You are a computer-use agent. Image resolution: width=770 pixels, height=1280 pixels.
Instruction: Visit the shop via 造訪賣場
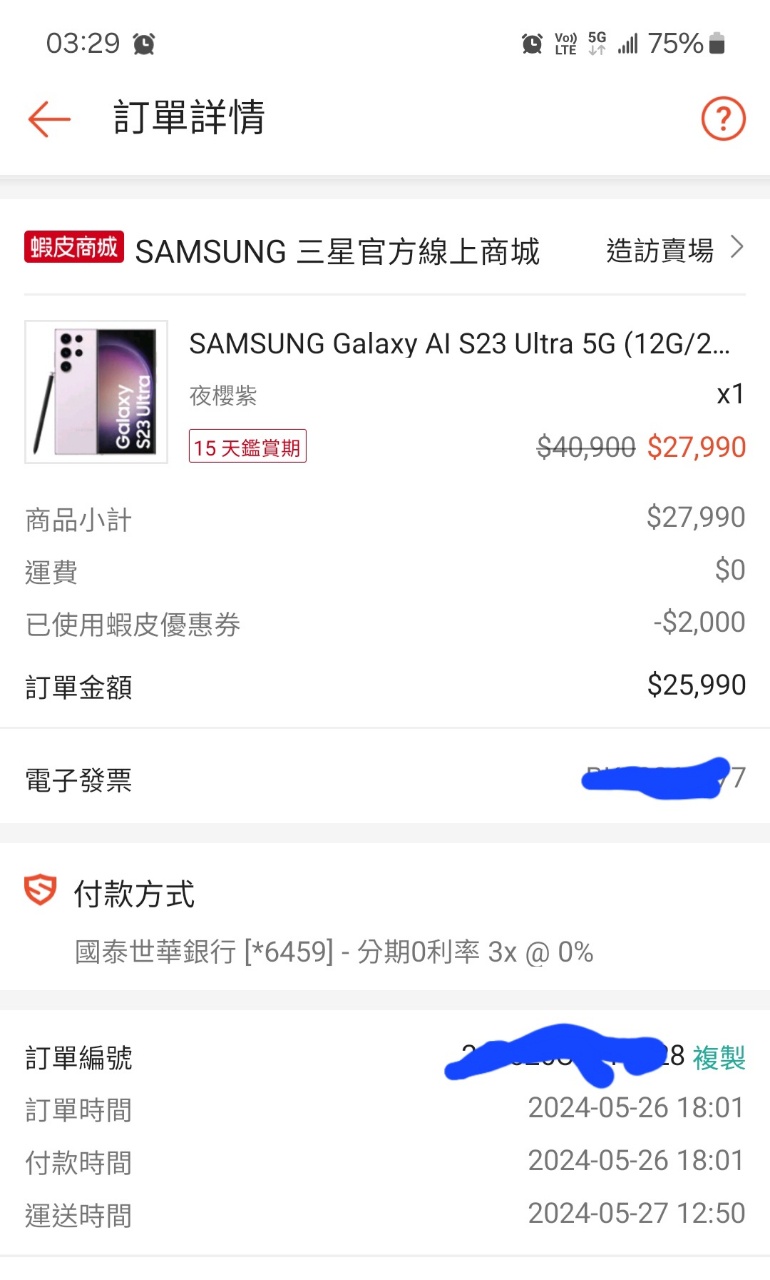(x=674, y=250)
